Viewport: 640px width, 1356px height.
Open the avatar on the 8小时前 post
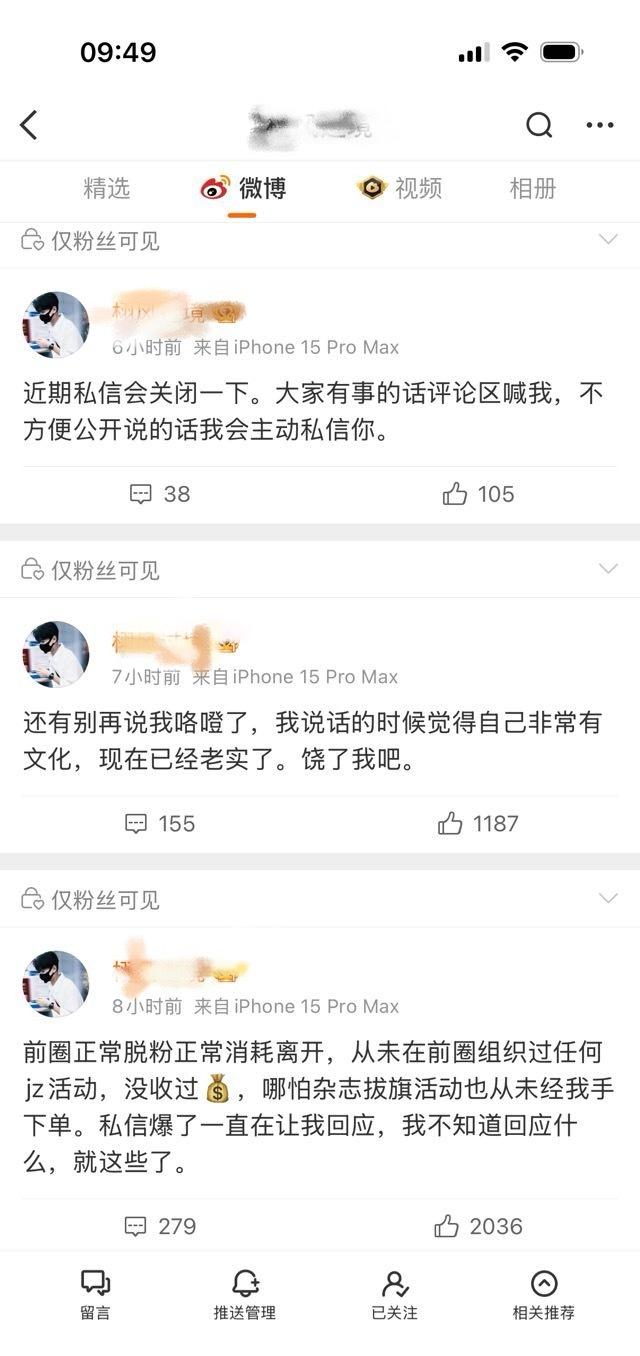pyautogui.click(x=56, y=984)
